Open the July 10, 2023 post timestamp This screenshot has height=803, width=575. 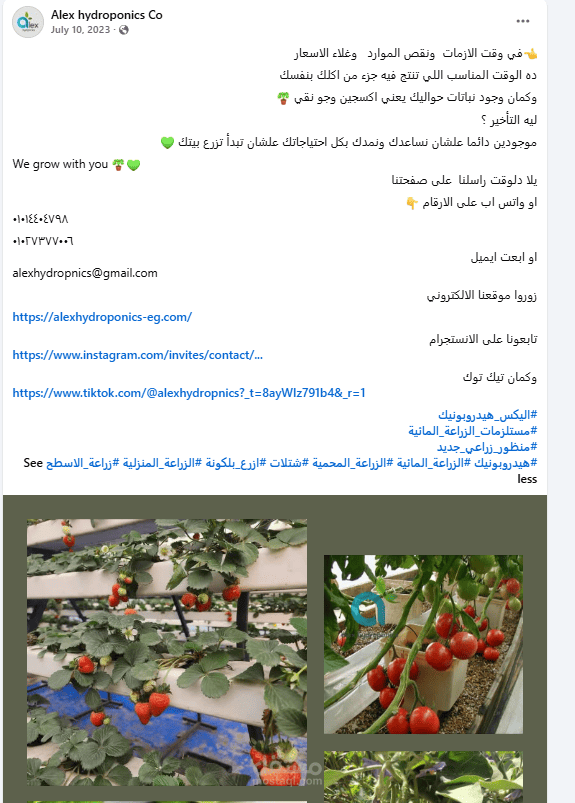point(80,30)
